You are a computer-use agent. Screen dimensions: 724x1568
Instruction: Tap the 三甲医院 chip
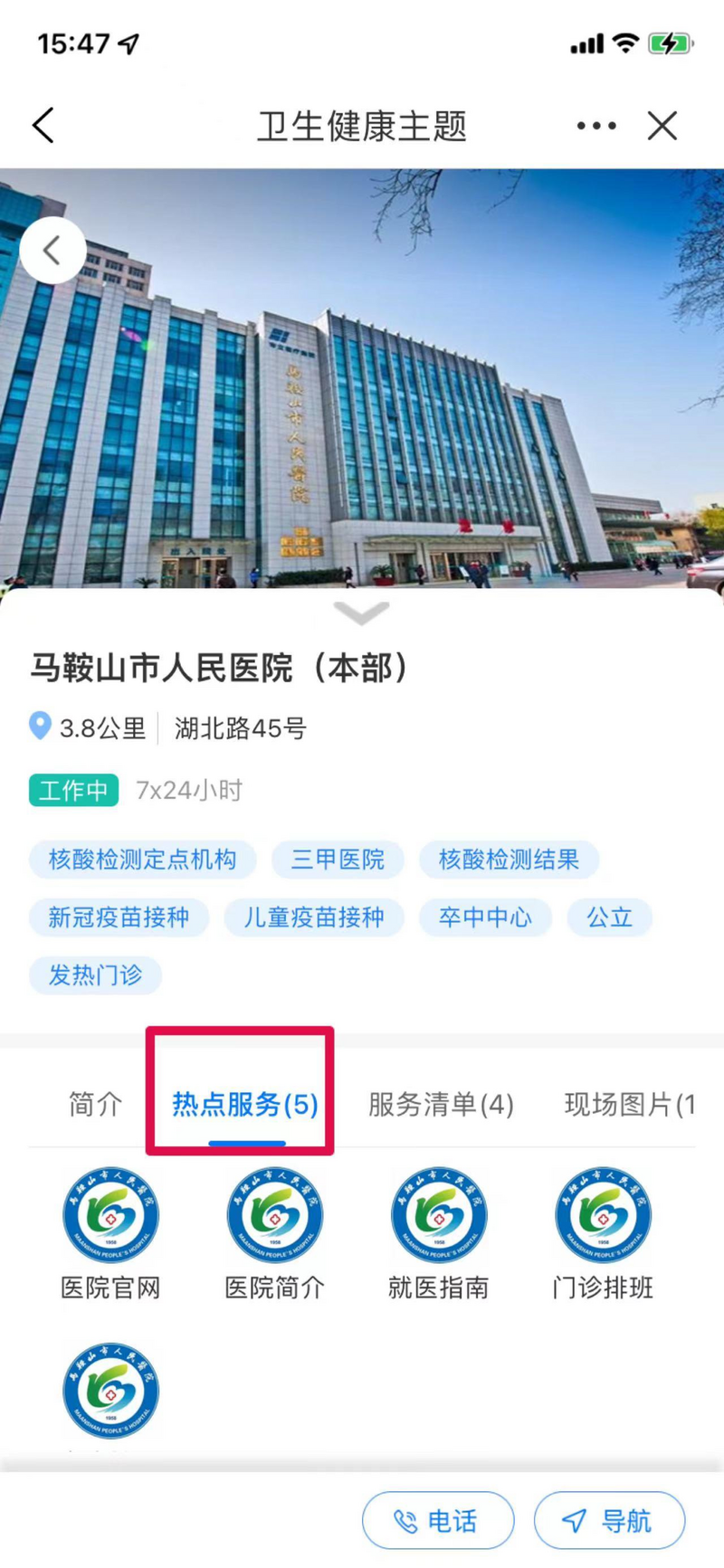pyautogui.click(x=338, y=859)
